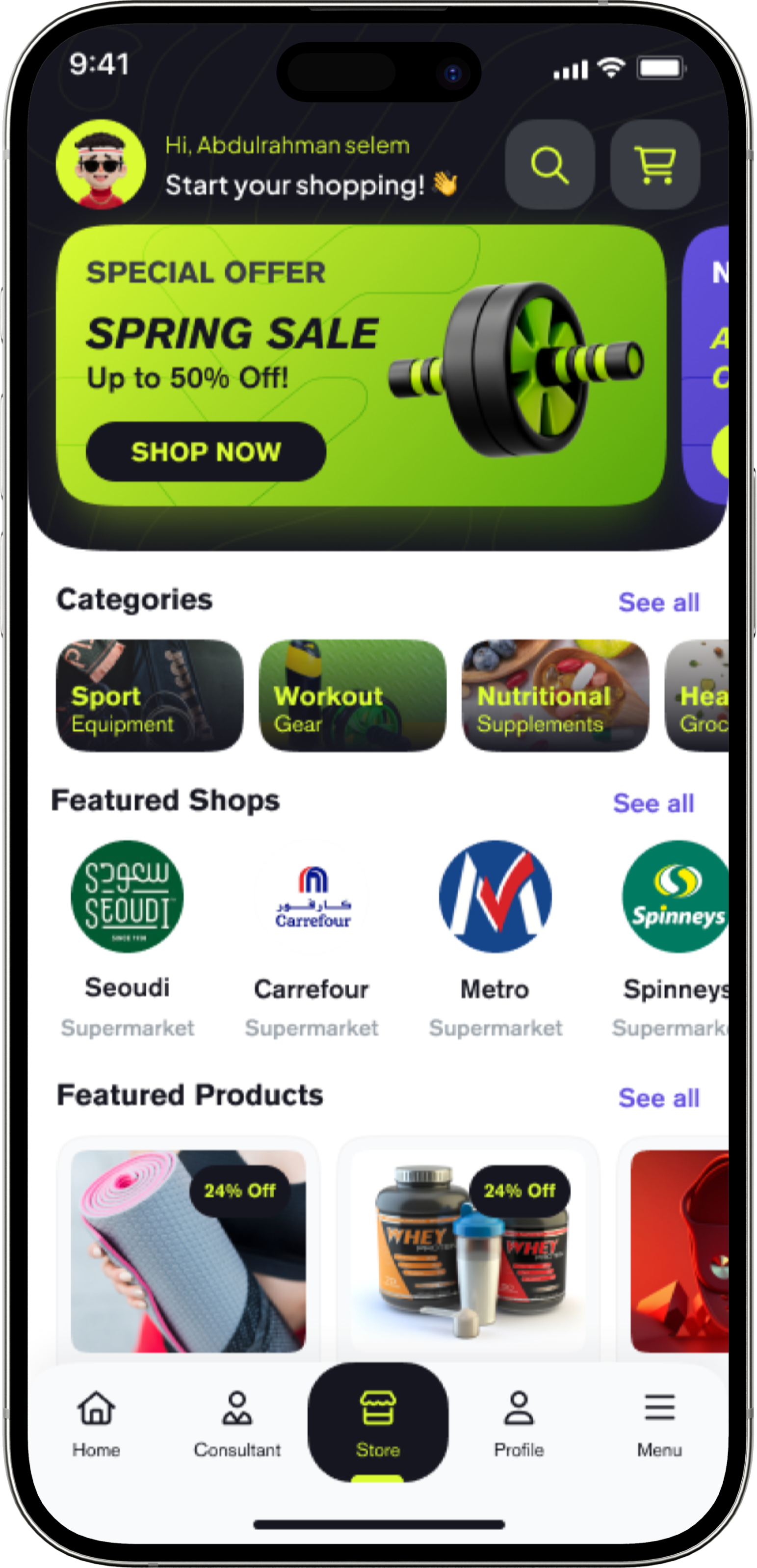Viewport: 757px width, 1568px height.
Task: Open the search icon in the header
Action: tap(549, 164)
